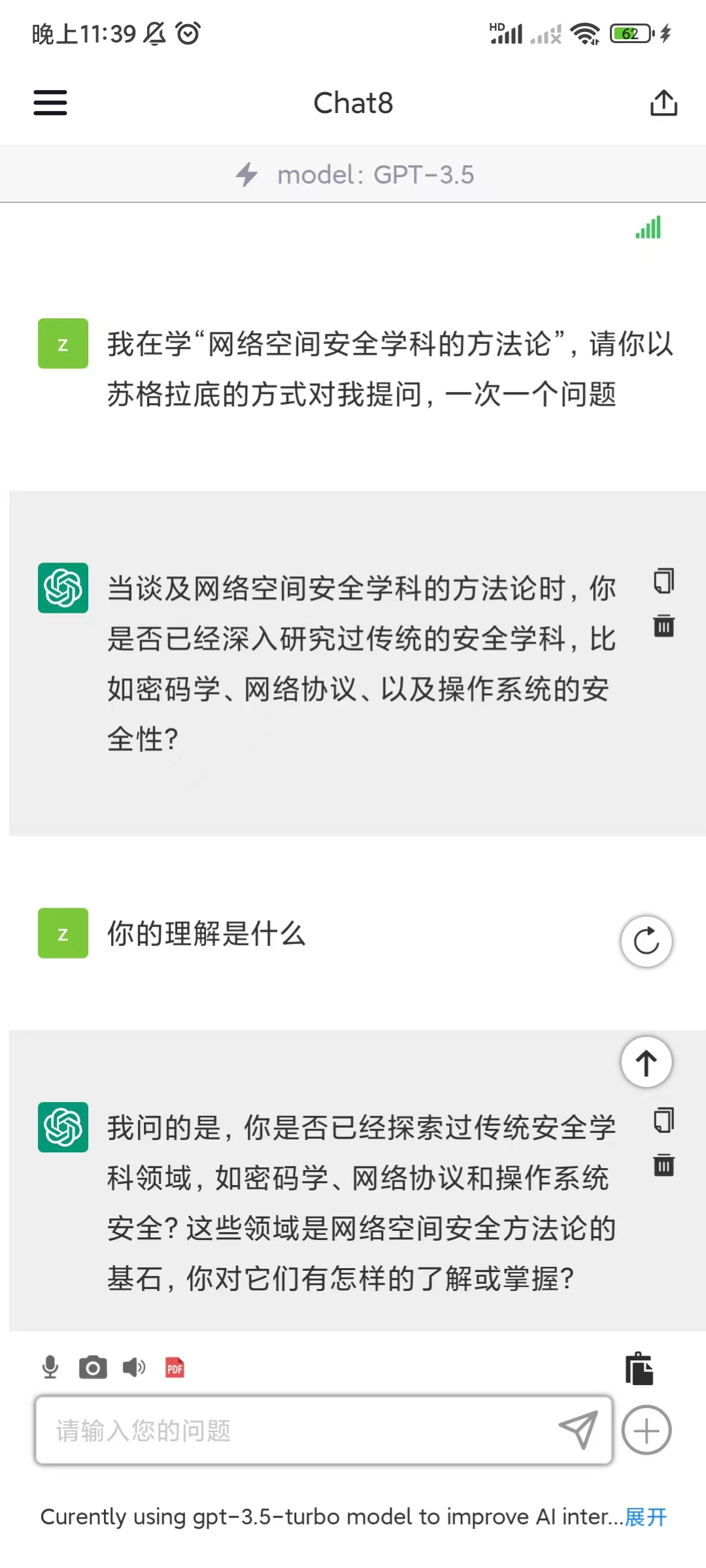Upload a PDF file
The height and width of the screenshot is (1568, 706).
[x=175, y=1367]
